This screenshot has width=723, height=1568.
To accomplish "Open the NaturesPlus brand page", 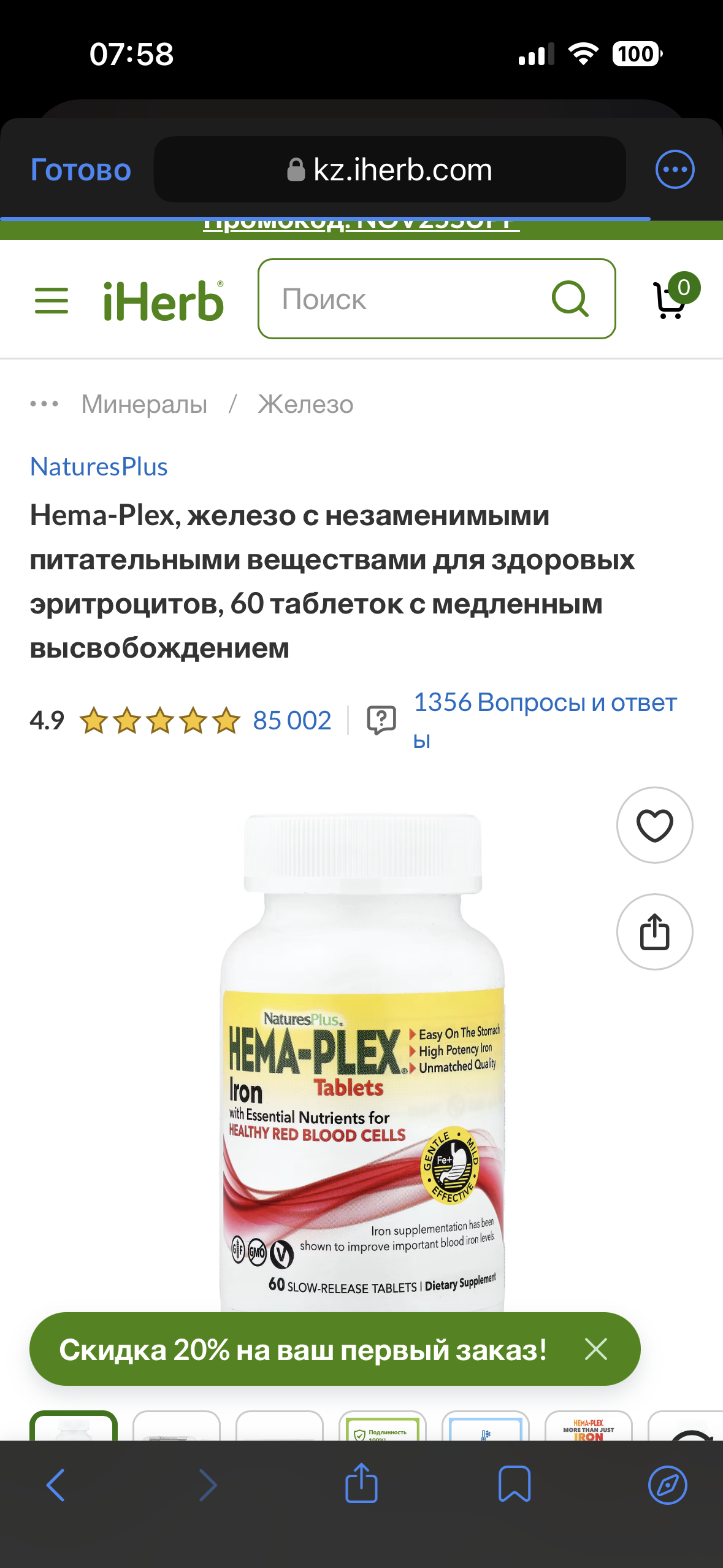I will 99,467.
